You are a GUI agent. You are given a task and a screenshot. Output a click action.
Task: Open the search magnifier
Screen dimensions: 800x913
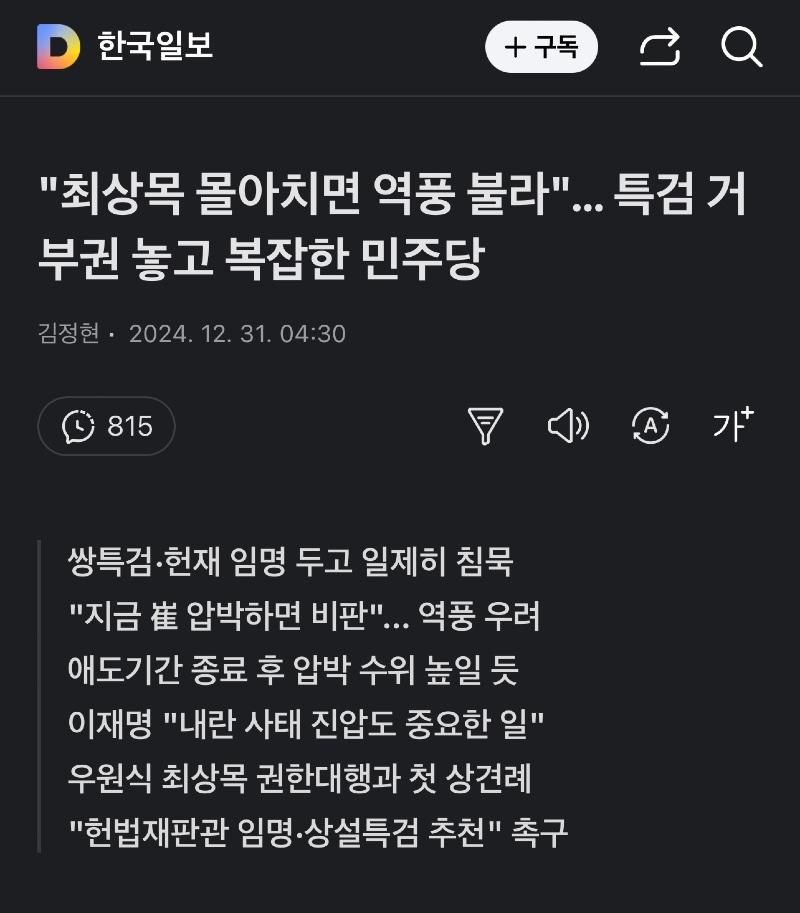(741, 47)
